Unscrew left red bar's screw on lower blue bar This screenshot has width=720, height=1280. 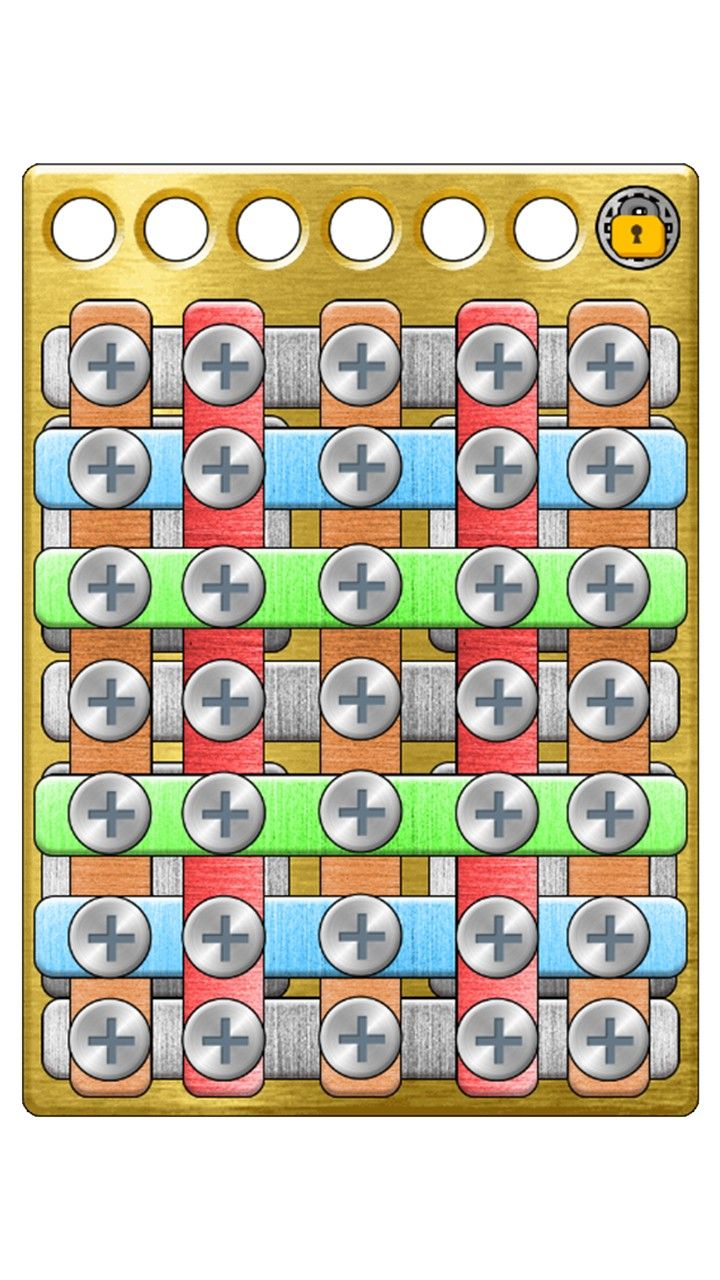[x=224, y=936]
